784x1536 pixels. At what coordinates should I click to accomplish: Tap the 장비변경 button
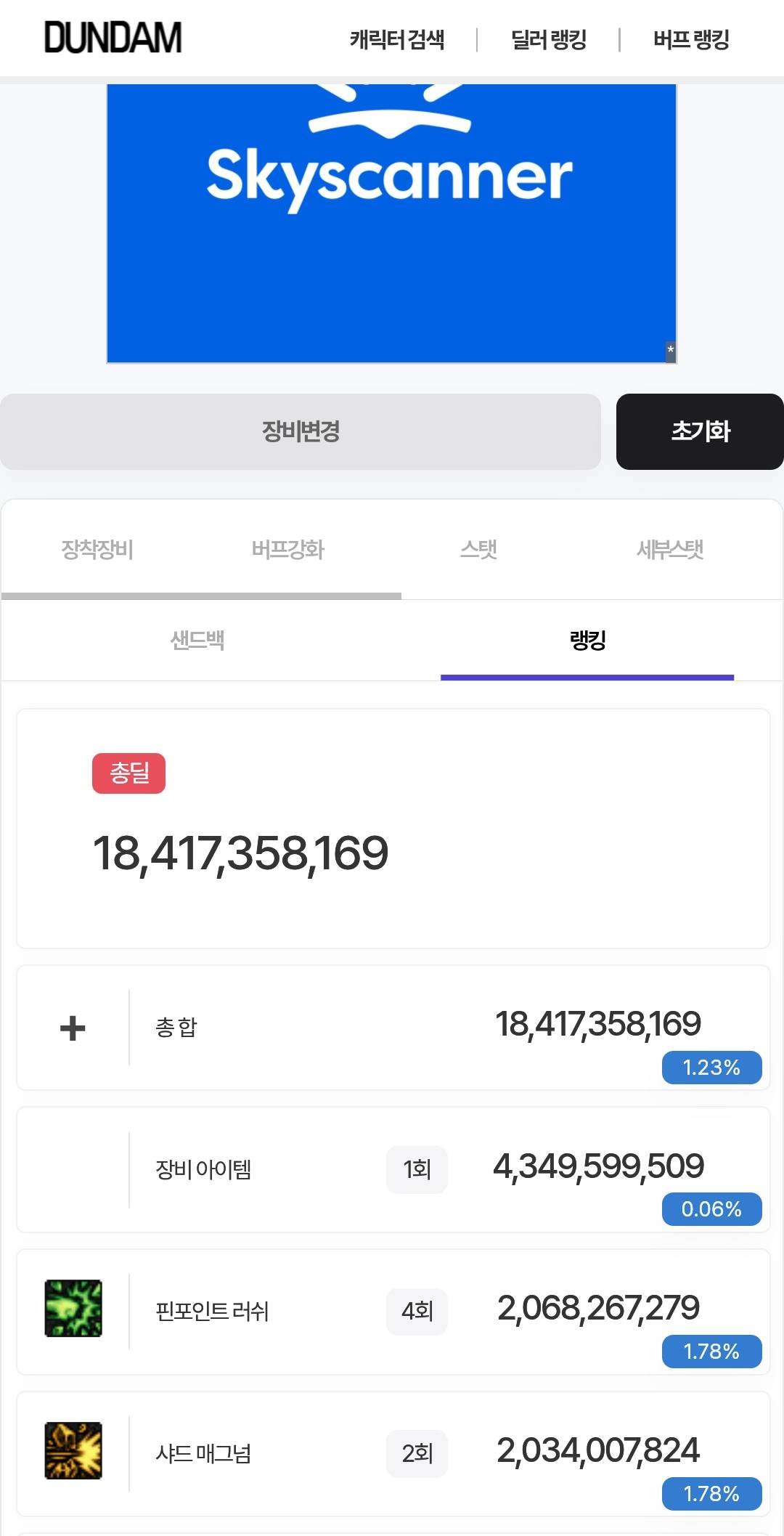[x=301, y=431]
